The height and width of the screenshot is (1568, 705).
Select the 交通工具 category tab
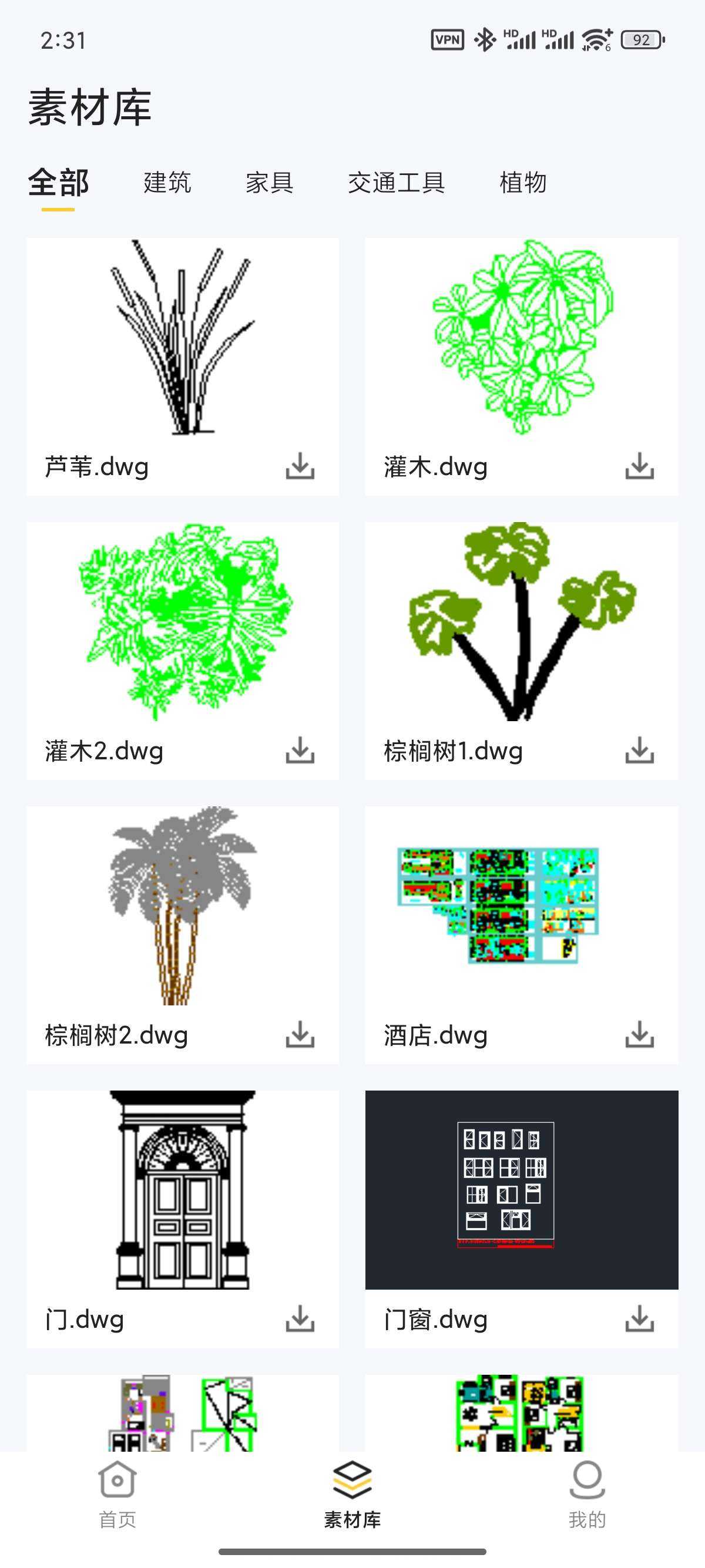pyautogui.click(x=397, y=182)
